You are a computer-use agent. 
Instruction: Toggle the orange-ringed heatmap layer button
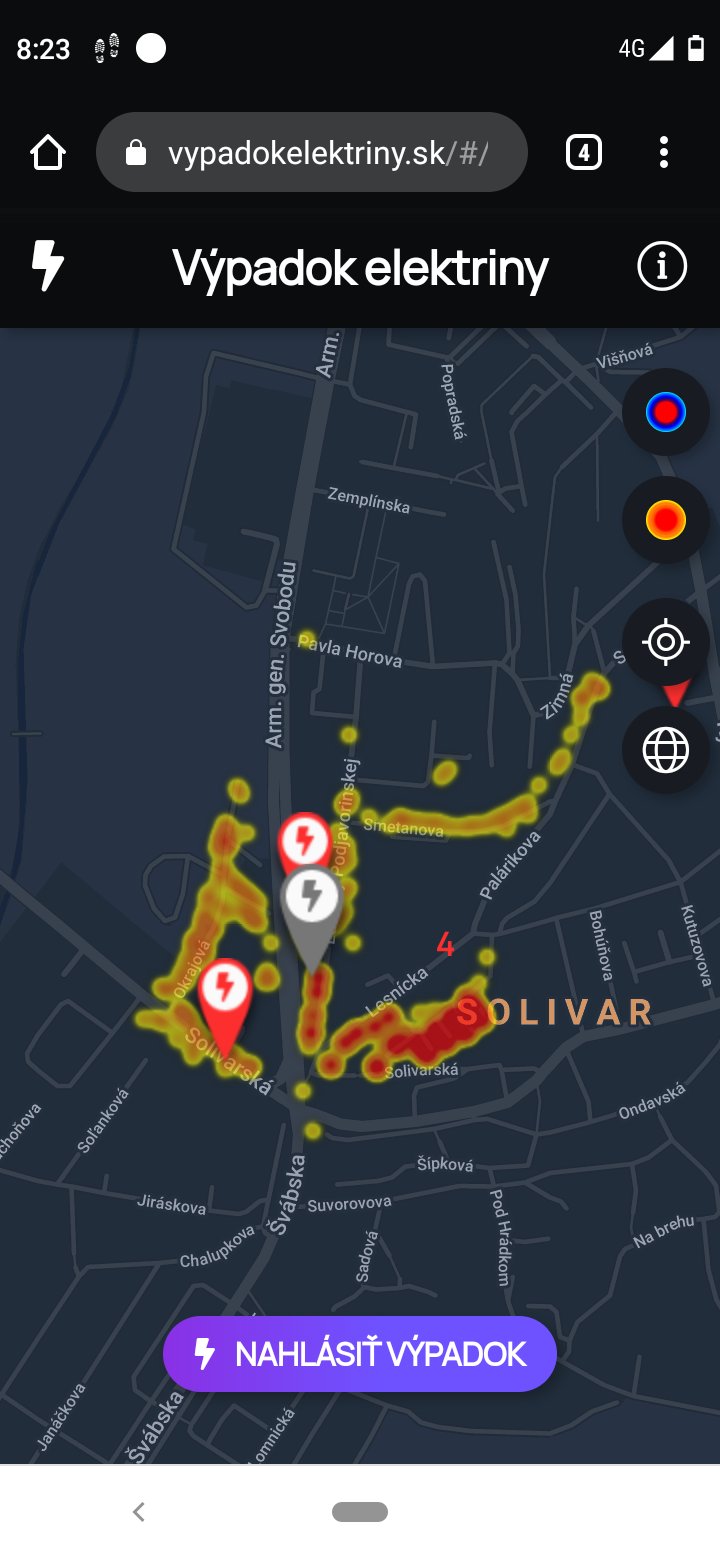[665, 520]
